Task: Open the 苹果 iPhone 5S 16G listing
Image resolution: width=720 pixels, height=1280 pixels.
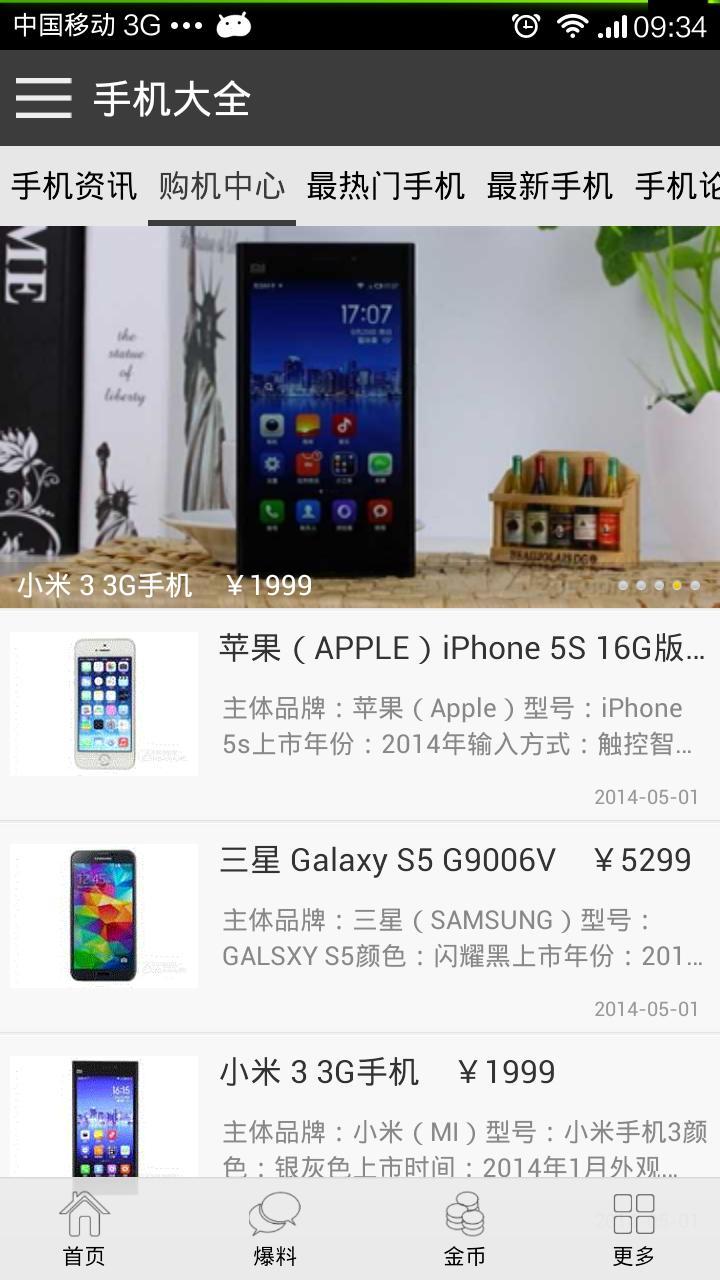Action: [x=360, y=714]
